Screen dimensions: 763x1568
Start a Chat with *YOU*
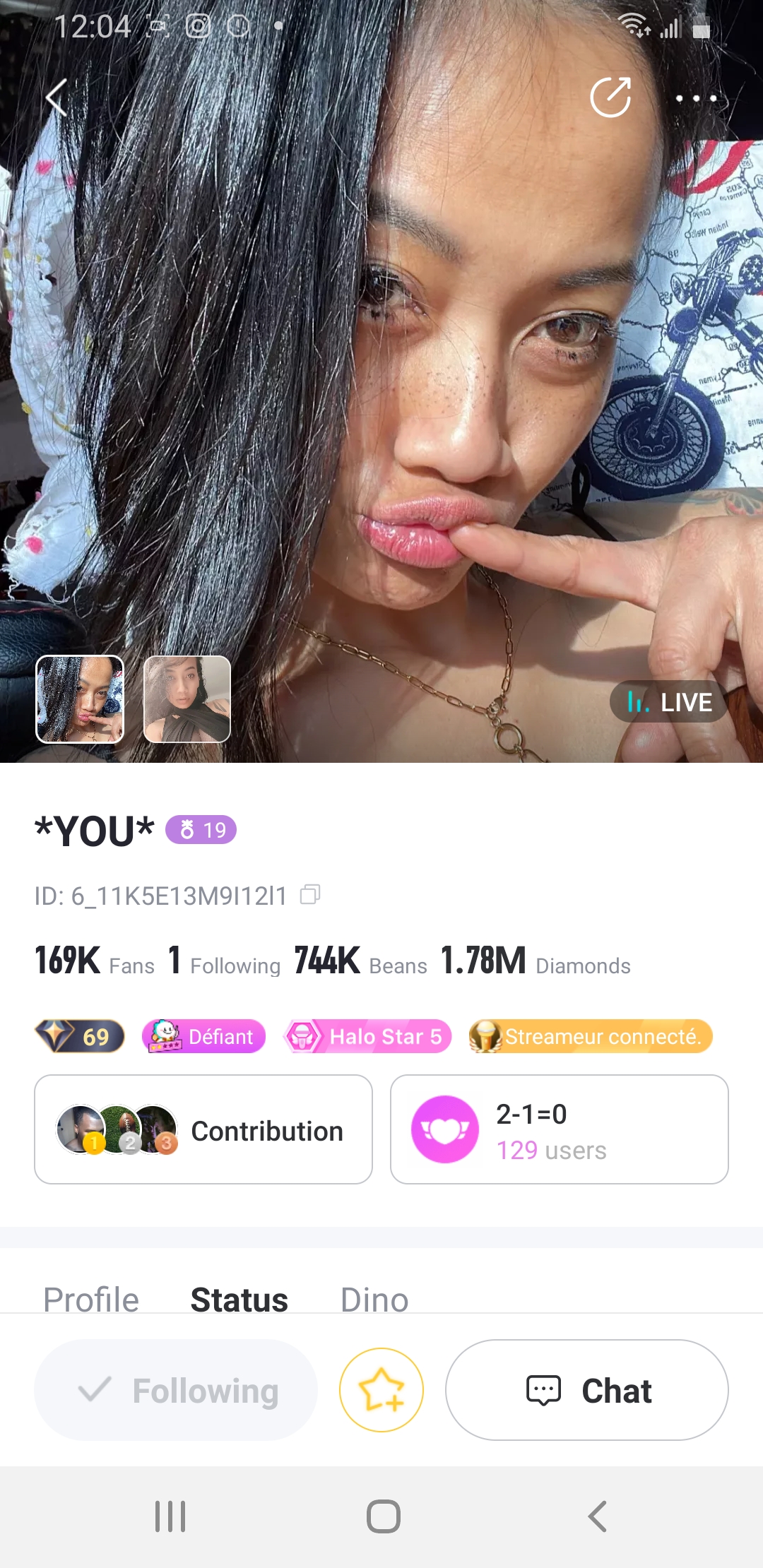pos(586,1389)
